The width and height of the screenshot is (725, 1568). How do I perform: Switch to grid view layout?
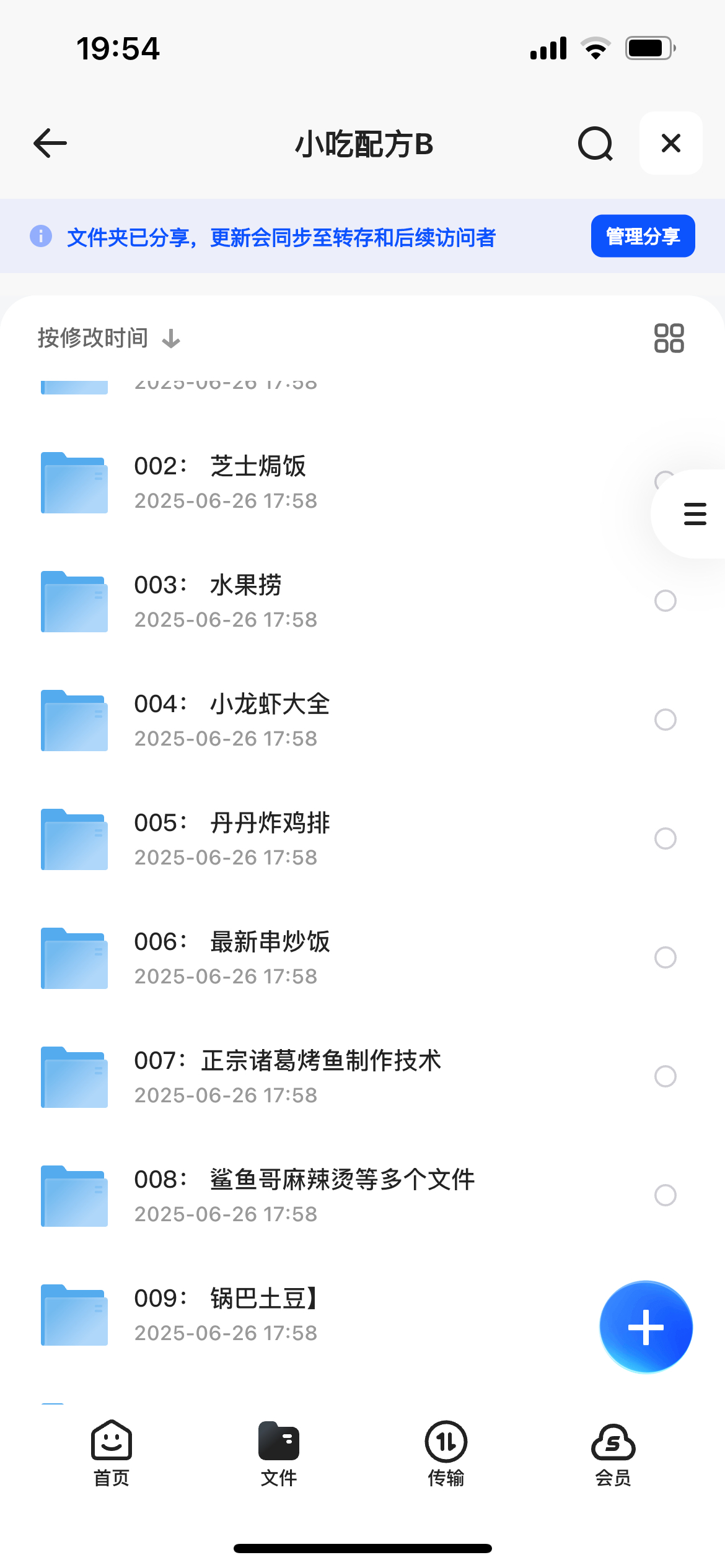[669, 338]
